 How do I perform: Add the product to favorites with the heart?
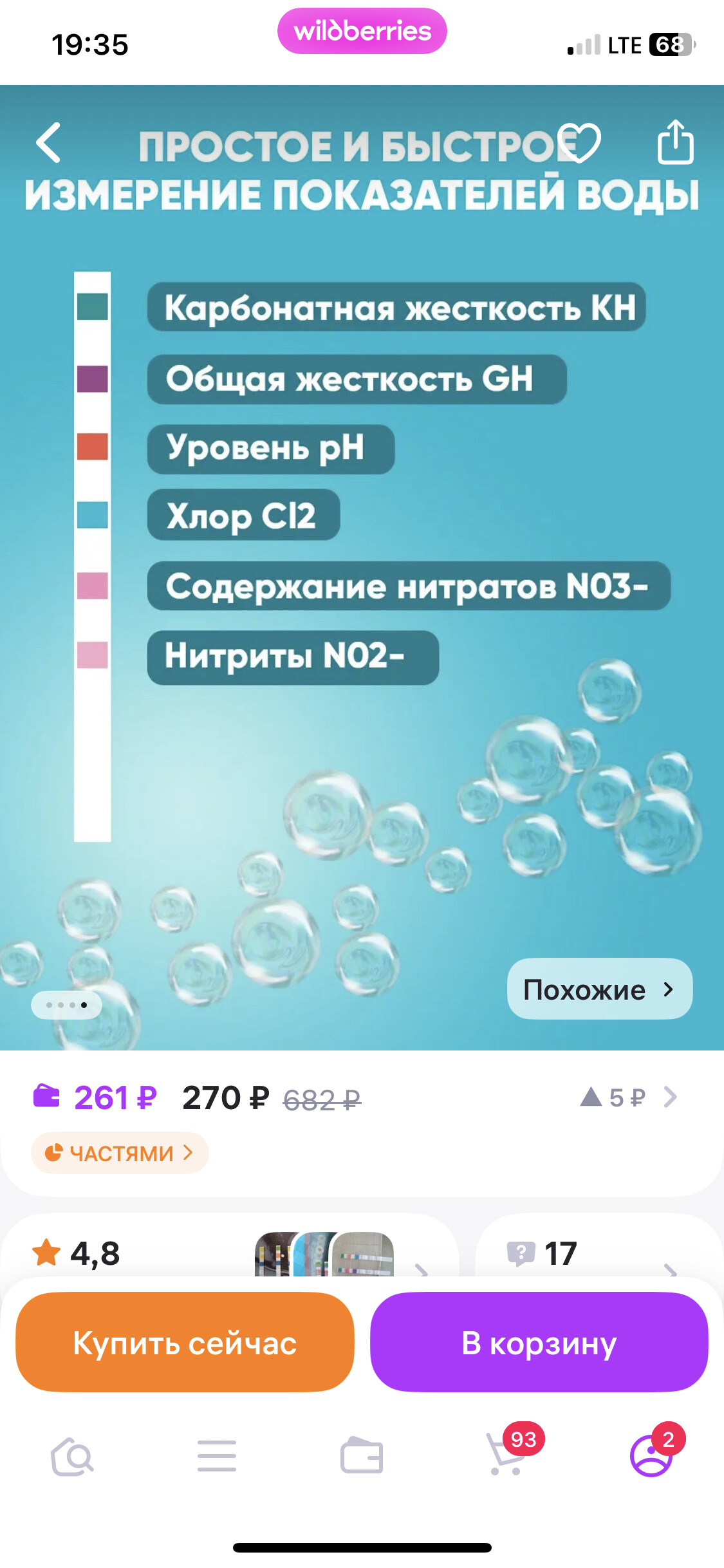pyautogui.click(x=579, y=142)
